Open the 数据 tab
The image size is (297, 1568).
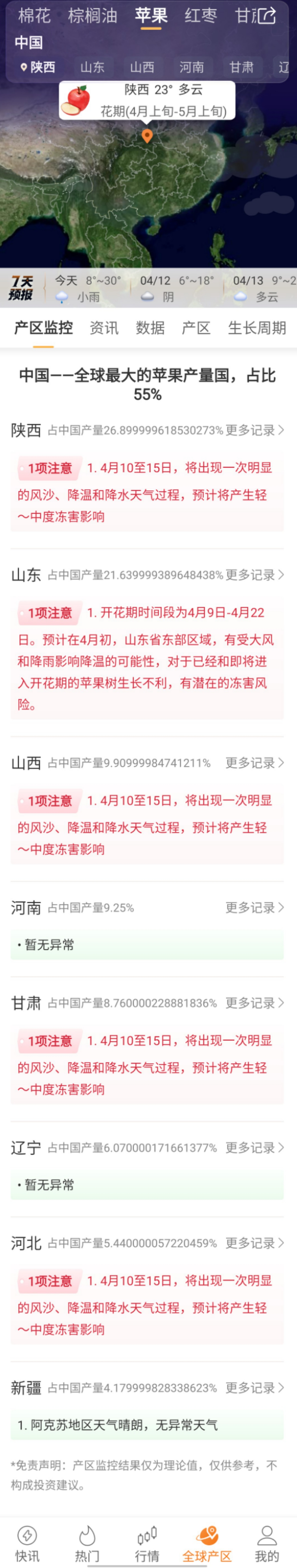pos(150,328)
